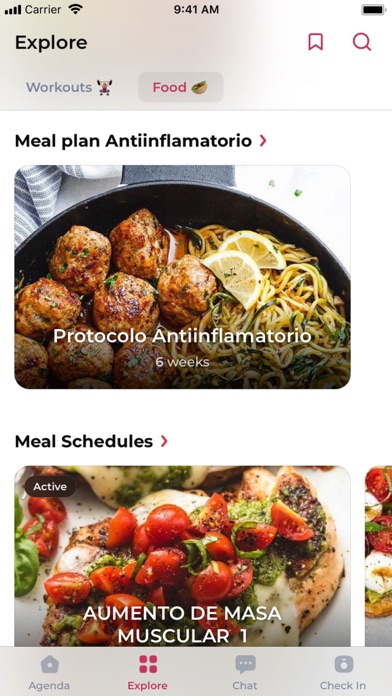This screenshot has width=392, height=696.
Task: Go to the Agenda tab
Action: (49, 673)
